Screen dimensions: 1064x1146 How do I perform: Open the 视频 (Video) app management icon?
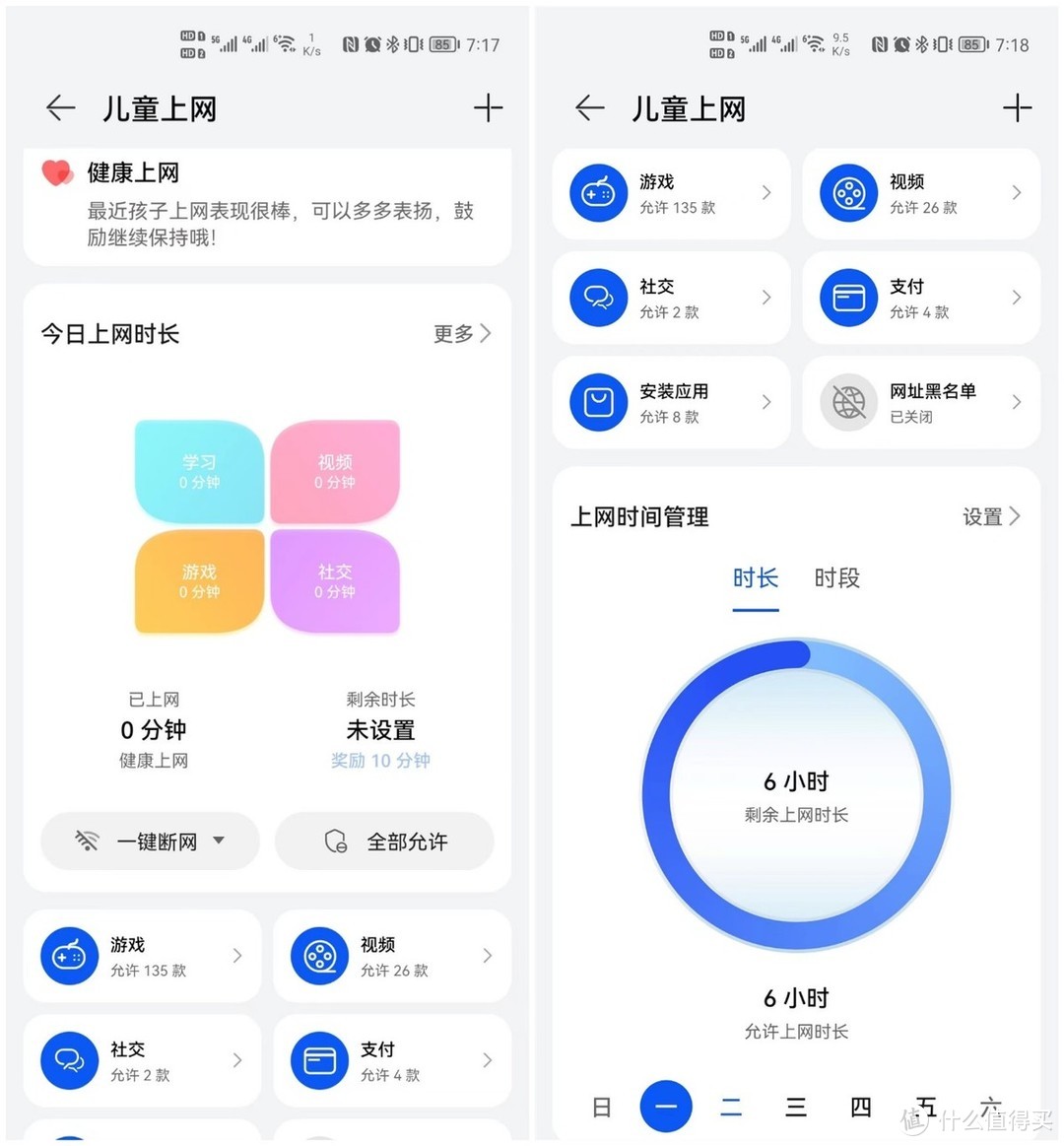tap(847, 194)
